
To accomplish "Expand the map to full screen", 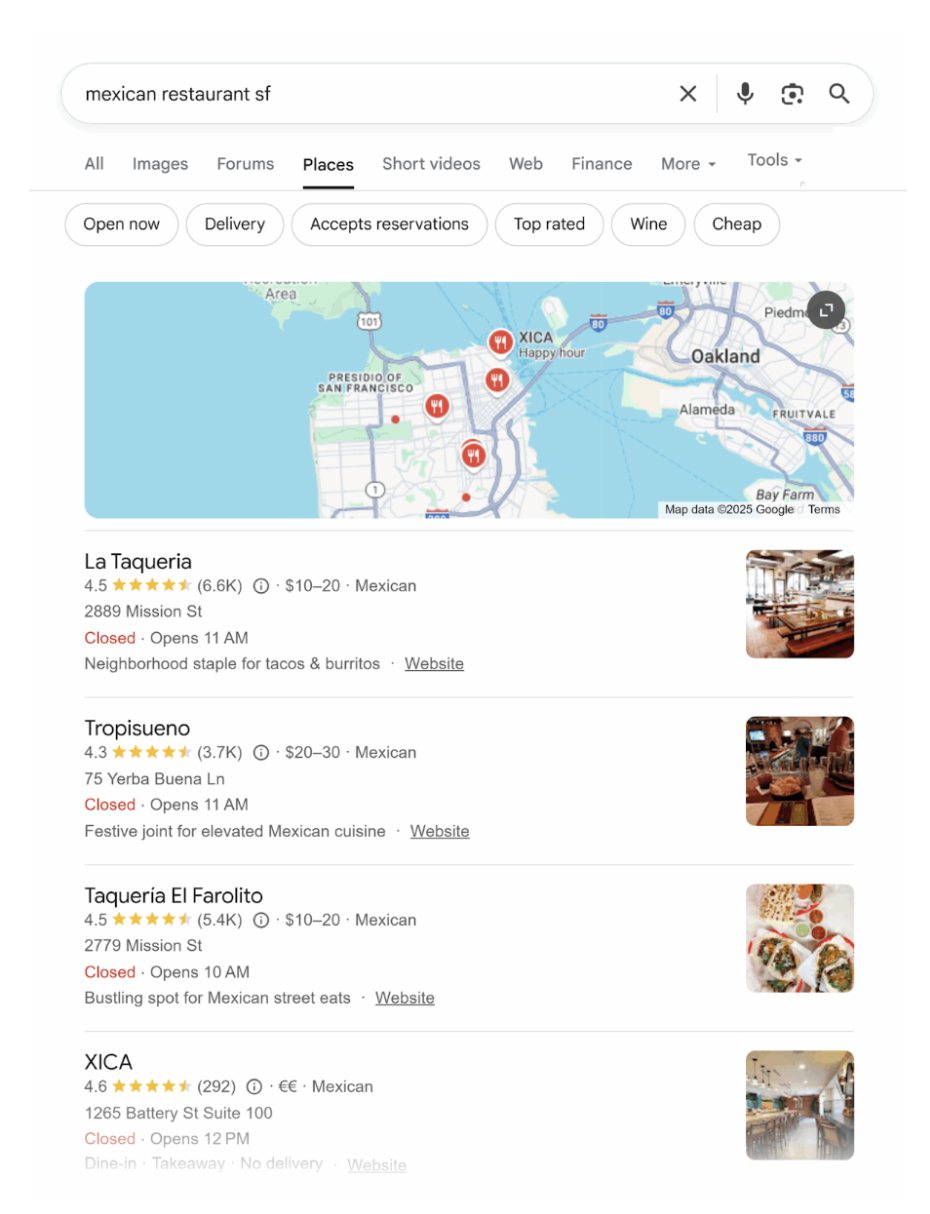I will tap(826, 310).
